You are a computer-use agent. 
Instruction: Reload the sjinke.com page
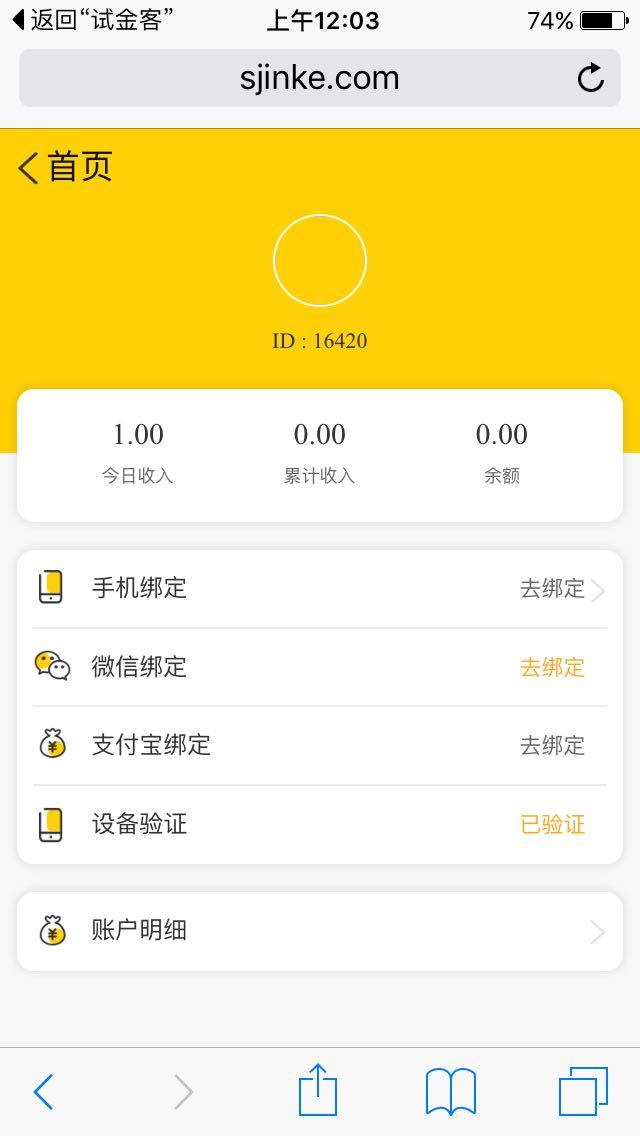pos(591,78)
